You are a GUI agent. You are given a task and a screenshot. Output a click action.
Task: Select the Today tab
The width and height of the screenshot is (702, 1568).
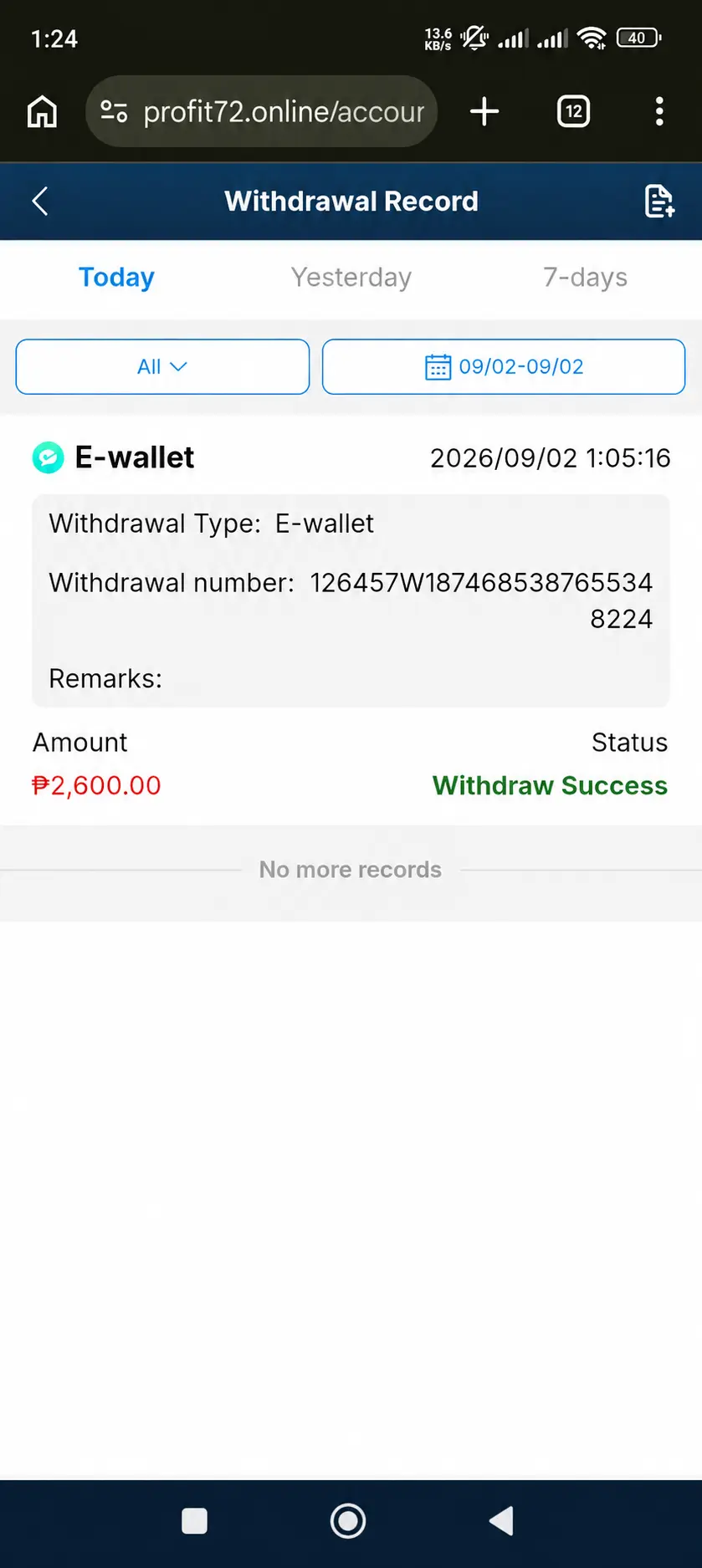(116, 277)
